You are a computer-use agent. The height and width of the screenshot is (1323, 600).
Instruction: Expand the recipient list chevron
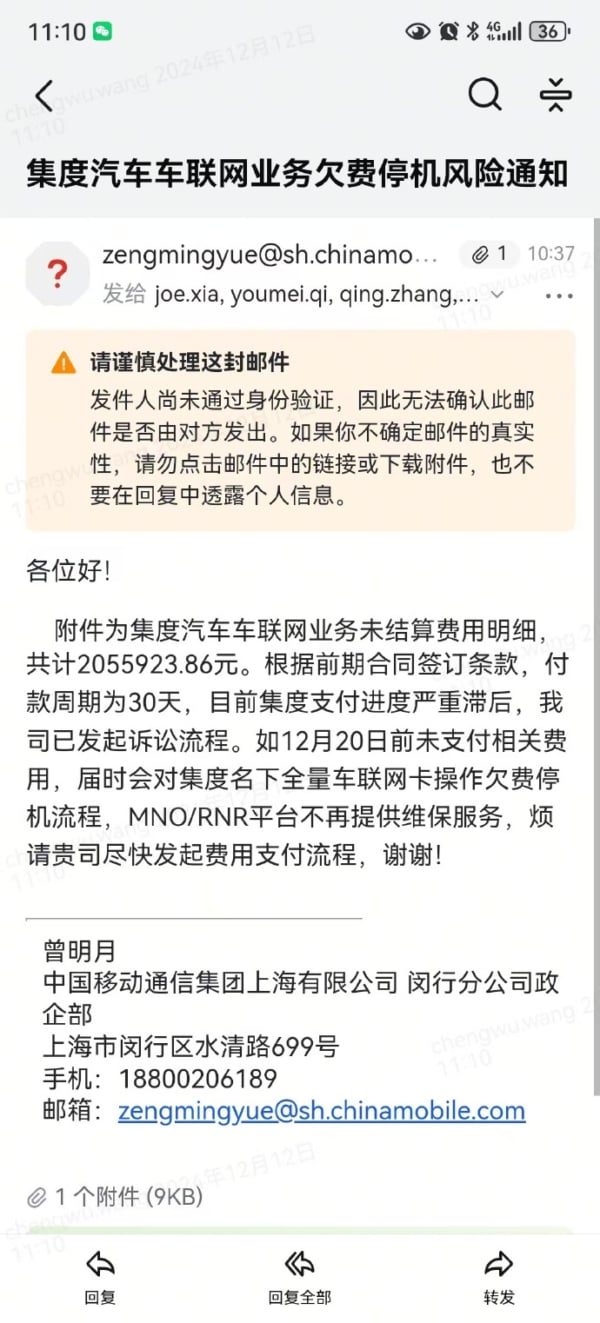(x=497, y=295)
